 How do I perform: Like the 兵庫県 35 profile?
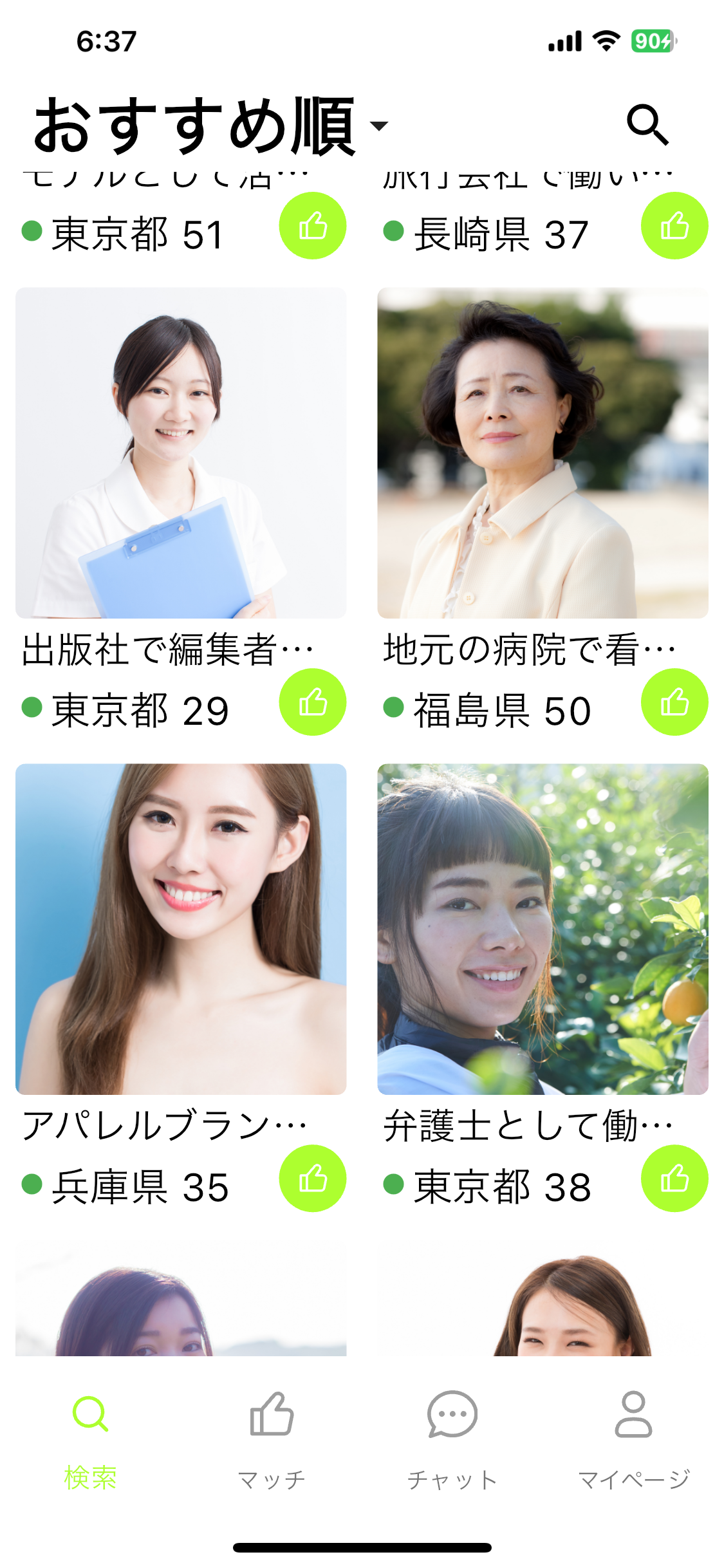[313, 1179]
